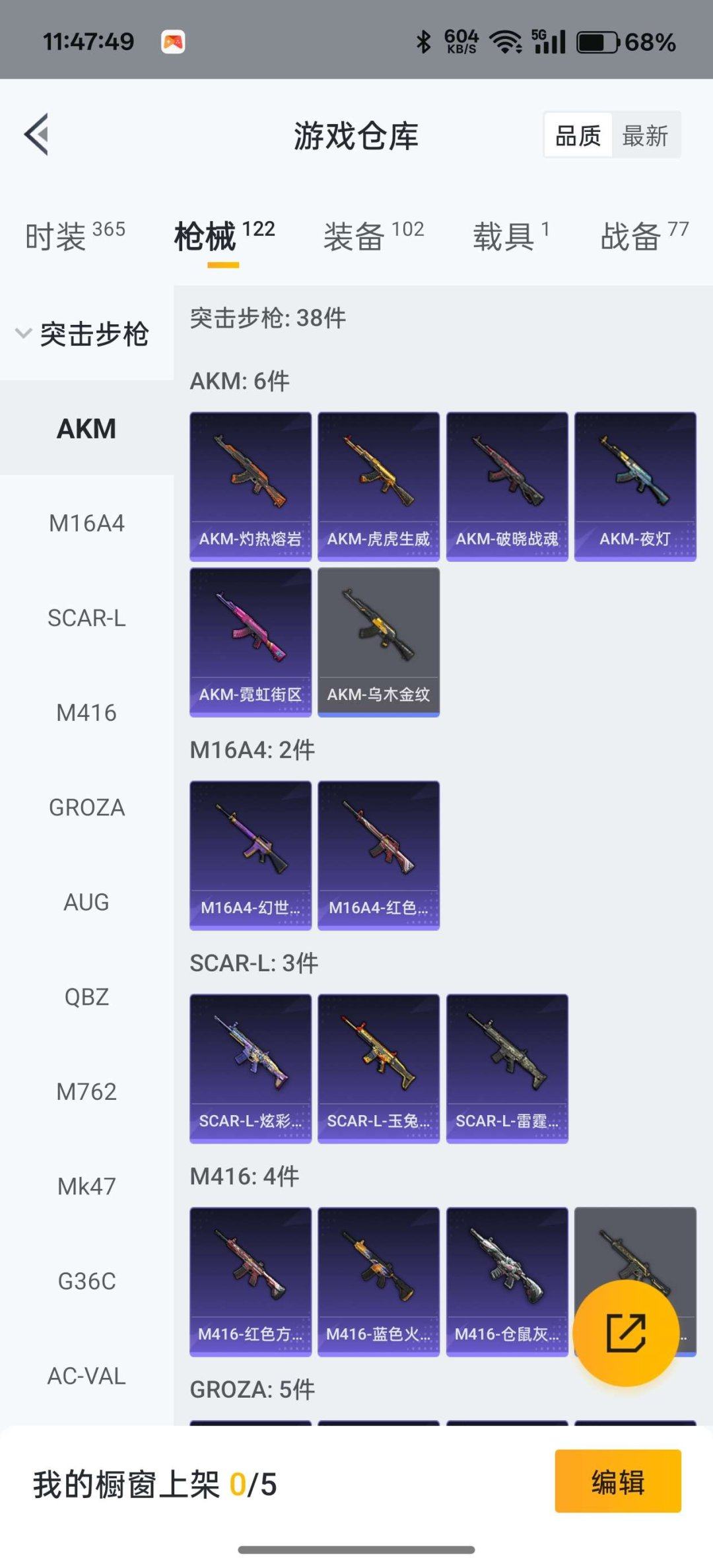View the AKM-虎虎生威 skin
713x1568 pixels.
tap(378, 486)
